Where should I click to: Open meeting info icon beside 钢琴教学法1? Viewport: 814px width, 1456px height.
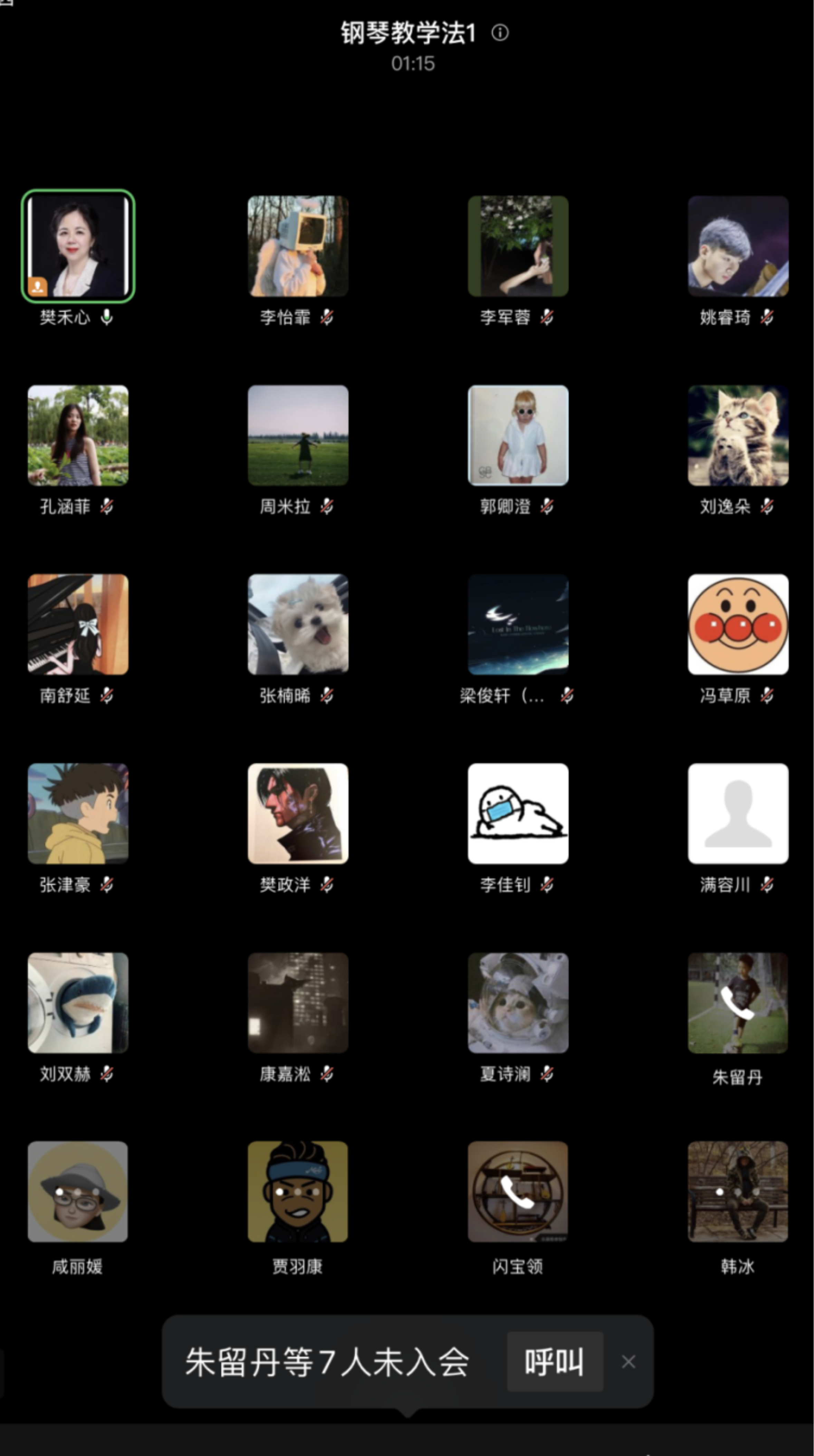point(500,33)
